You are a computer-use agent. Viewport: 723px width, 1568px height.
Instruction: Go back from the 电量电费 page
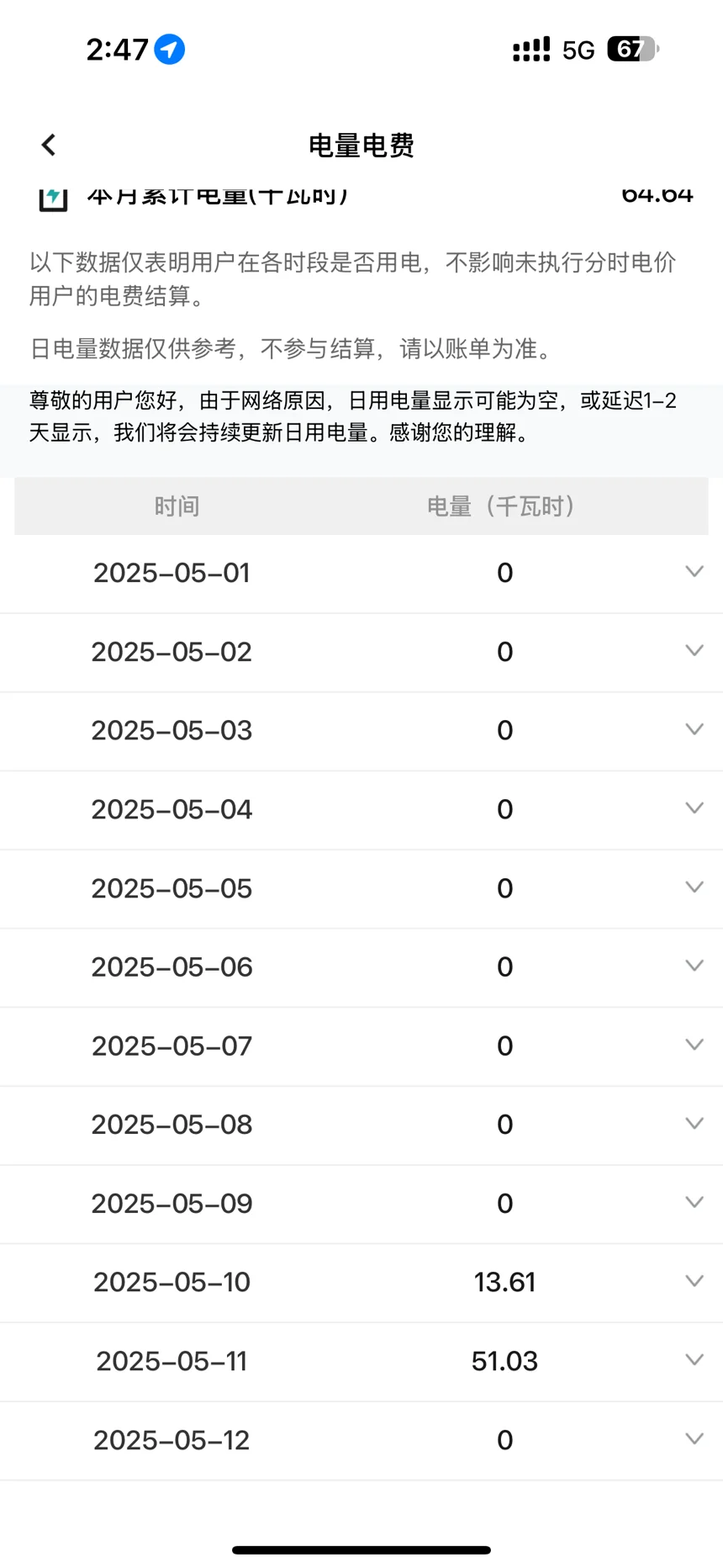[49, 146]
